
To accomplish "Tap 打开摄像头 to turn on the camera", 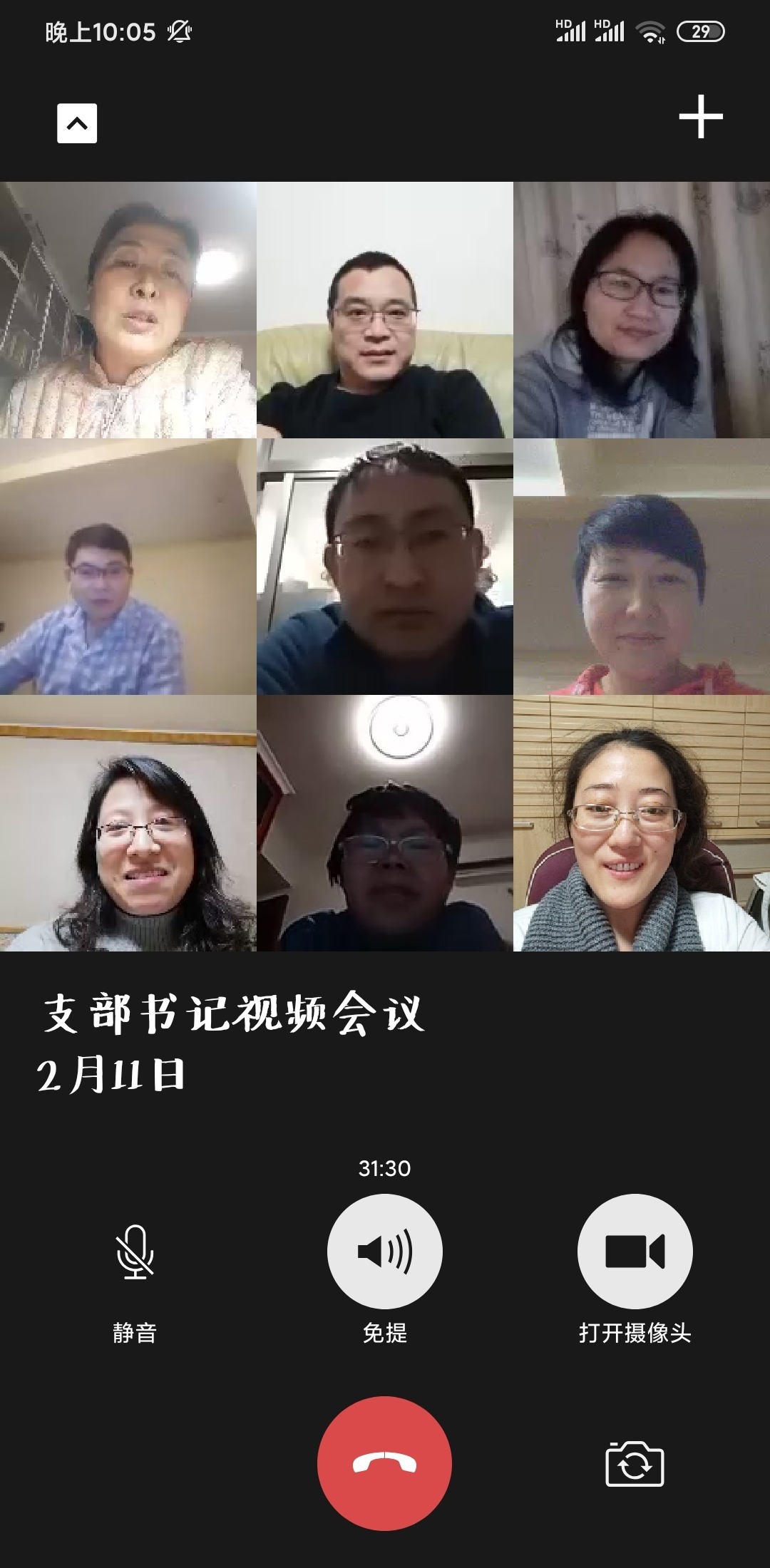I will [x=635, y=1252].
